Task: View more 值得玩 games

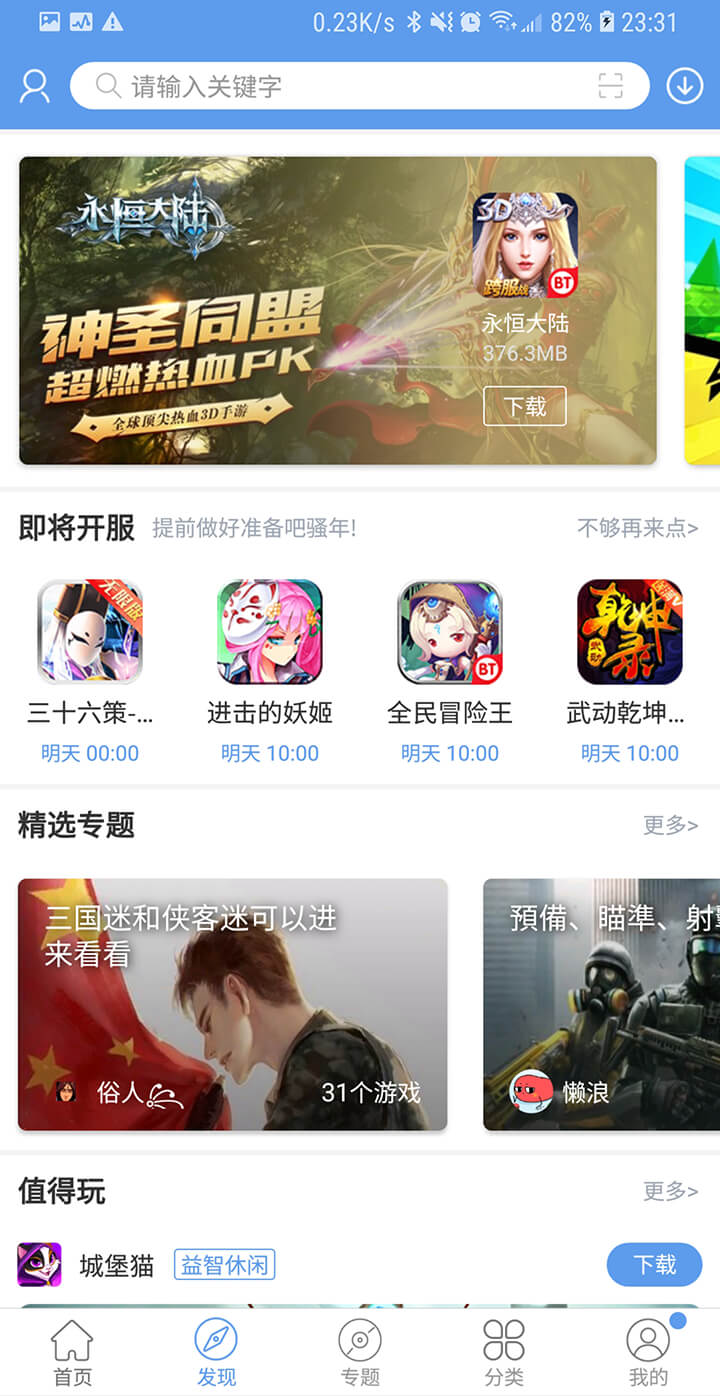Action: (x=670, y=1191)
